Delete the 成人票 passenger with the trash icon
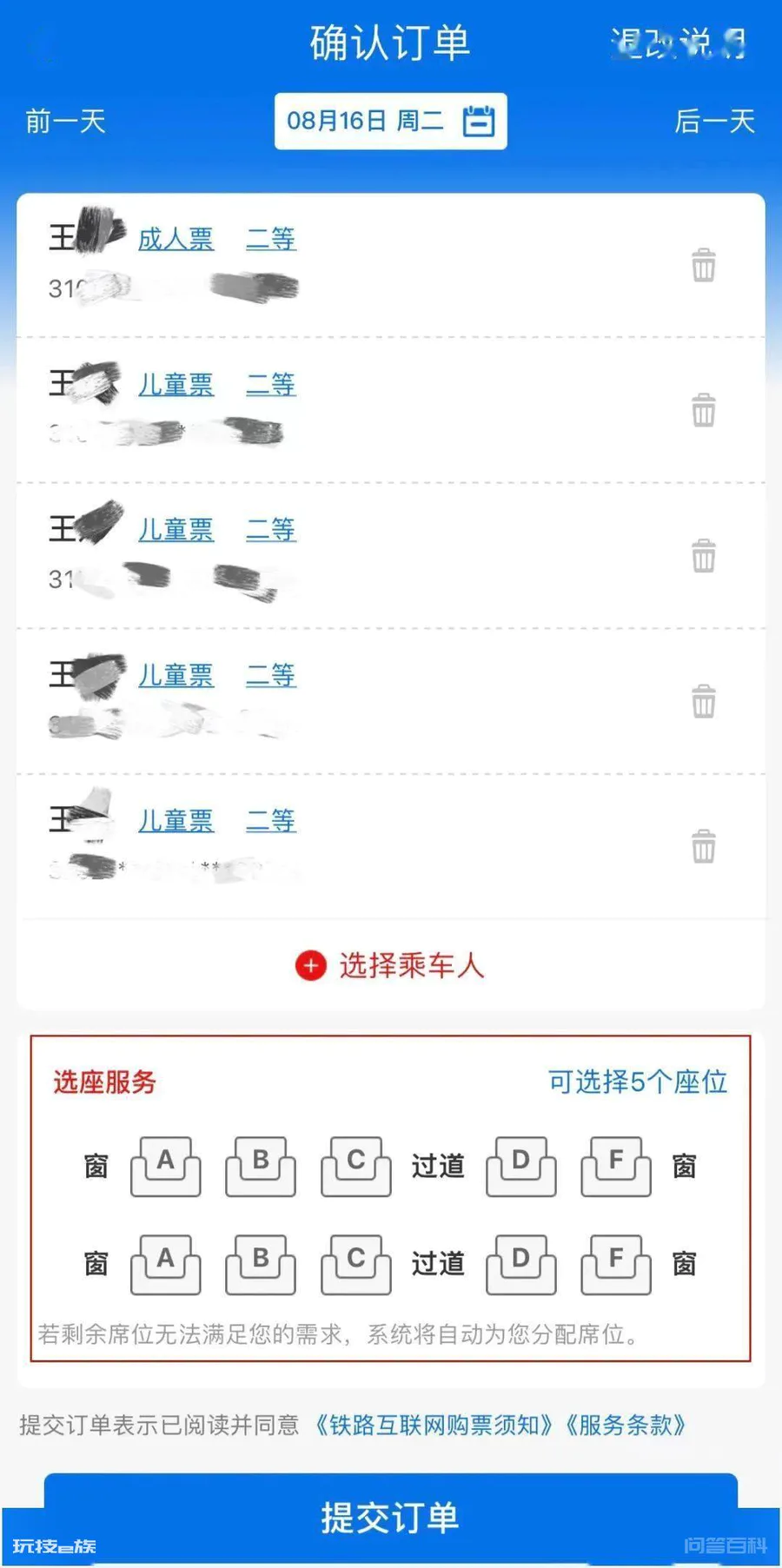The image size is (782, 1568). pyautogui.click(x=704, y=265)
